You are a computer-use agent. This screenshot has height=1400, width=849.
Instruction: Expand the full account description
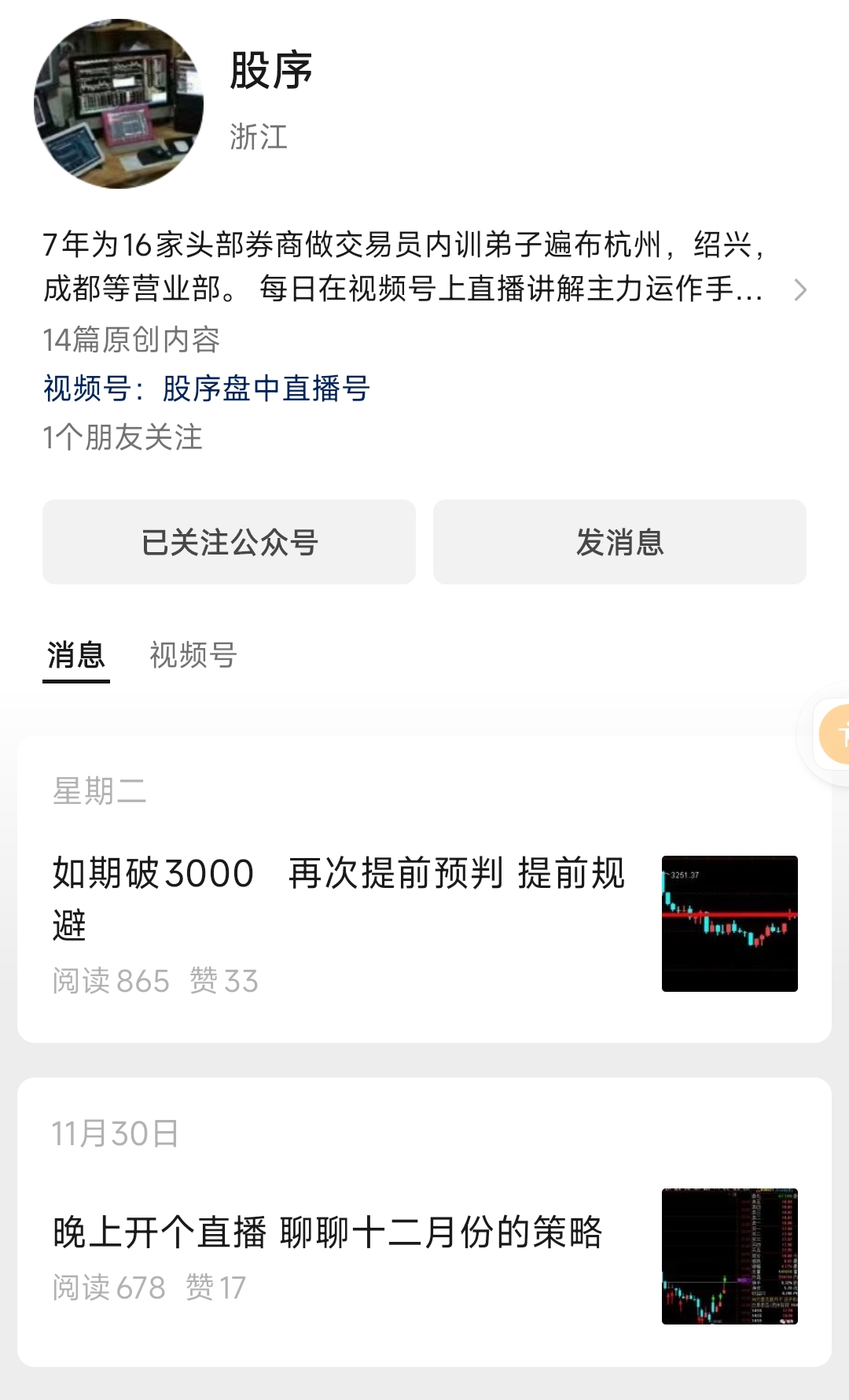(x=799, y=290)
